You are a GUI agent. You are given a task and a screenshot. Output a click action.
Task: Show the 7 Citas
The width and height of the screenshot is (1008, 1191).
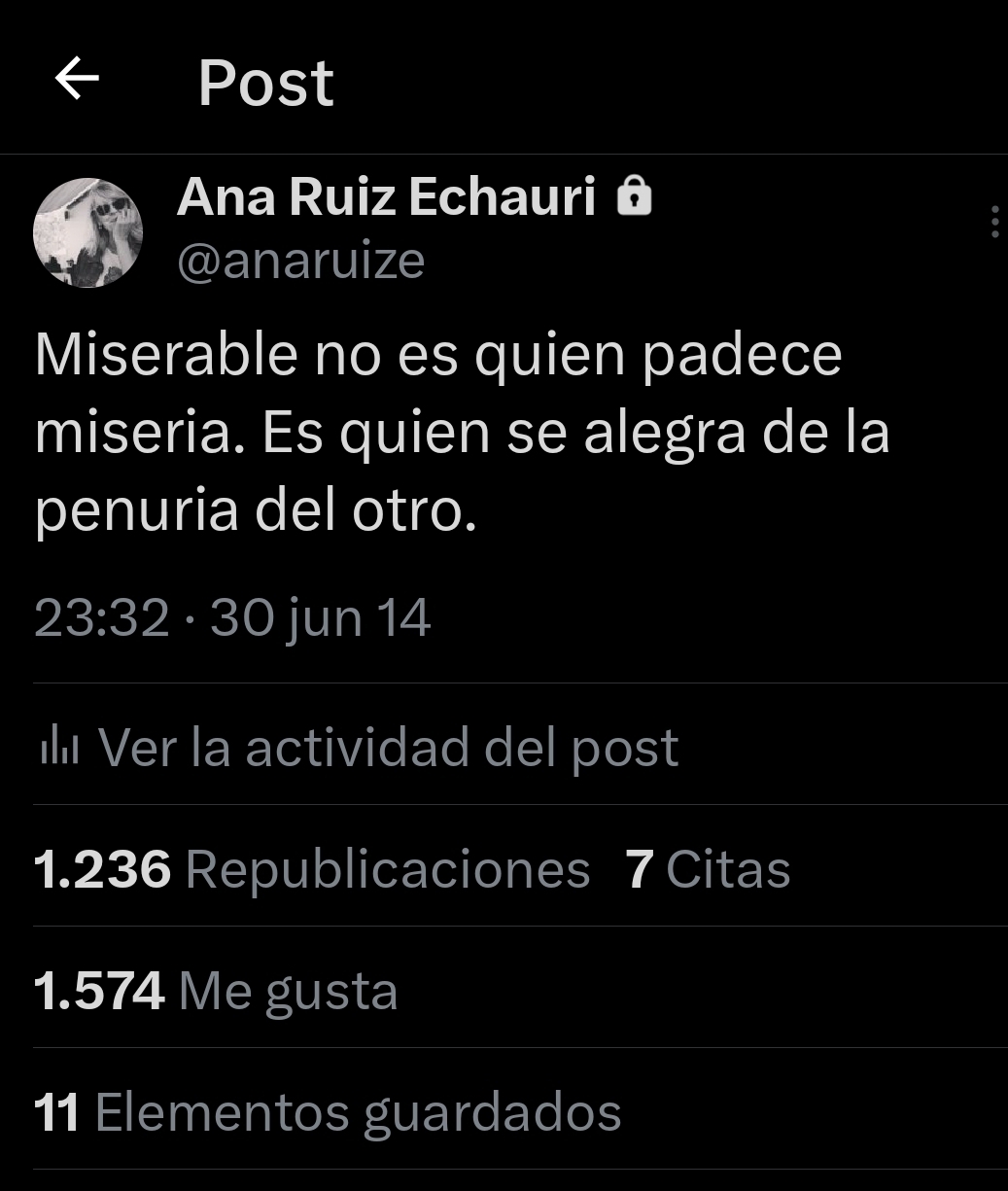(709, 868)
